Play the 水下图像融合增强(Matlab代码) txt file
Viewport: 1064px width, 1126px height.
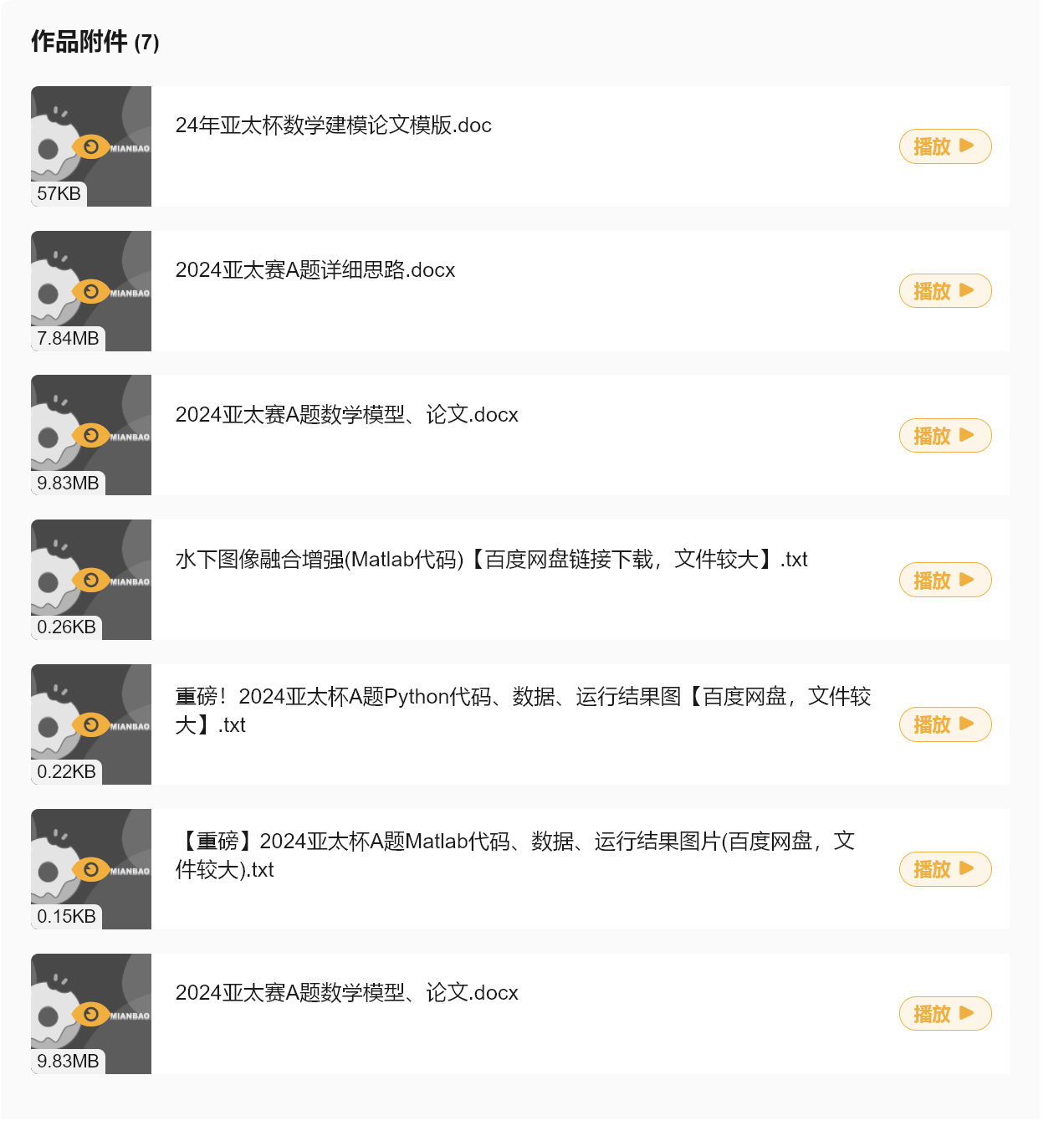944,580
